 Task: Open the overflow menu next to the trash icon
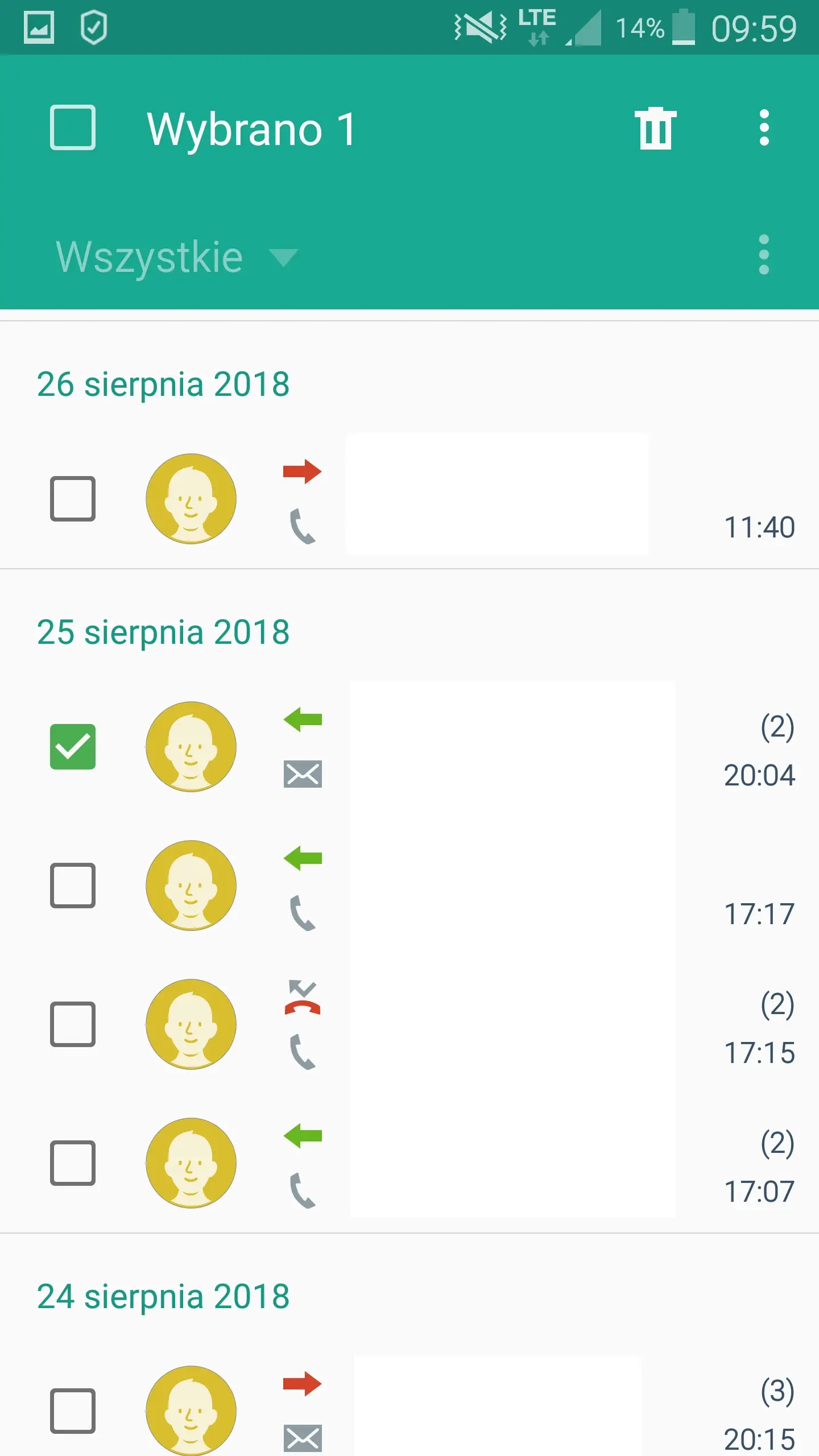764,127
